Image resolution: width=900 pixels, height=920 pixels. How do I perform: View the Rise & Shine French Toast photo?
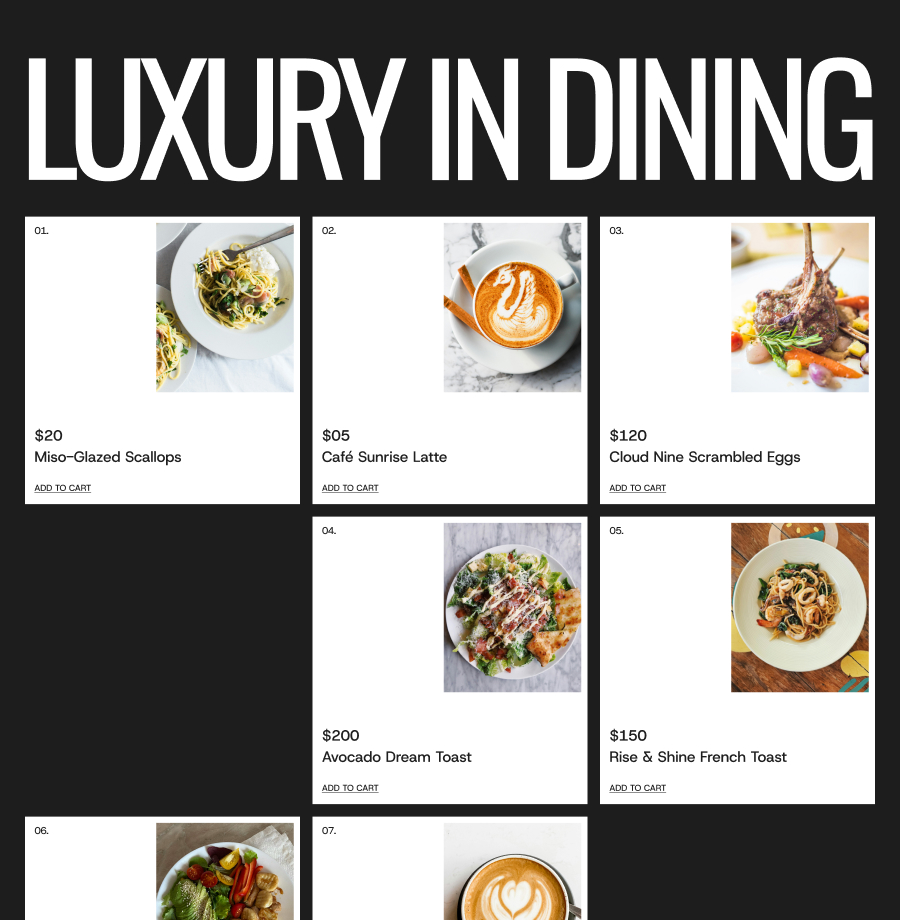click(799, 607)
